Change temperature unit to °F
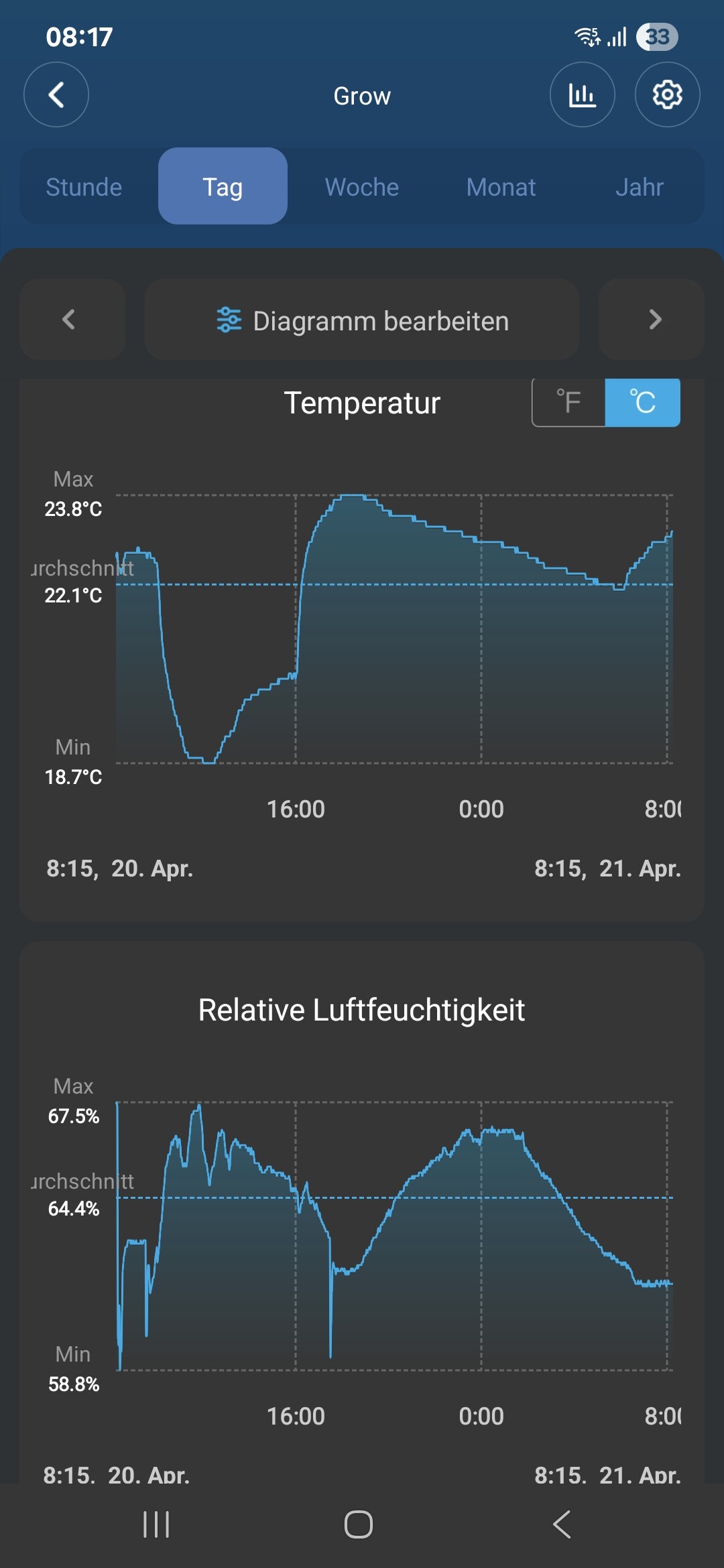The width and height of the screenshot is (724, 1568). tap(568, 402)
